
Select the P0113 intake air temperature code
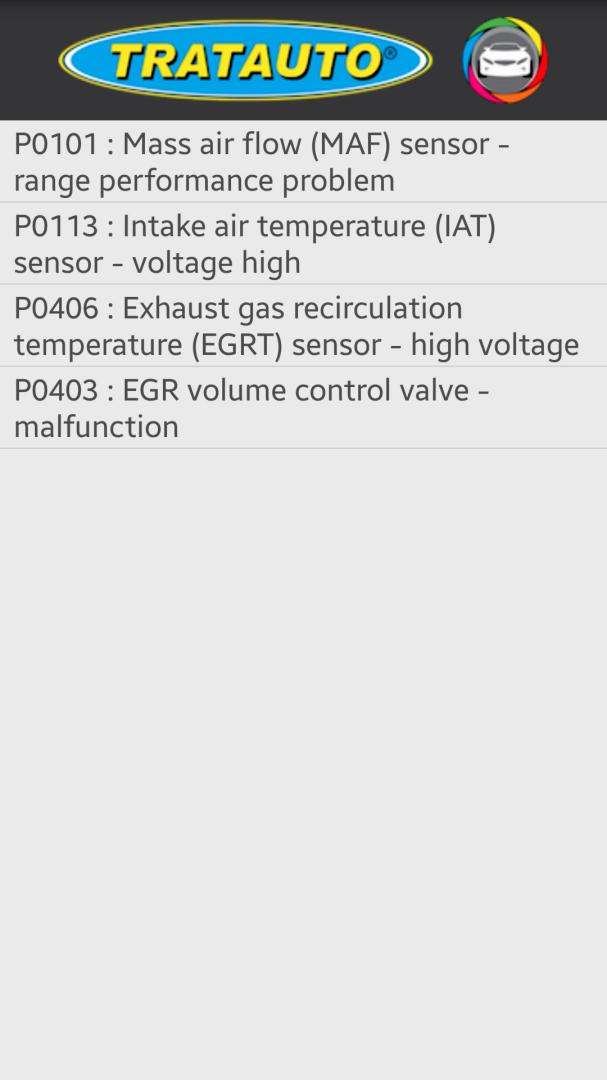click(303, 244)
